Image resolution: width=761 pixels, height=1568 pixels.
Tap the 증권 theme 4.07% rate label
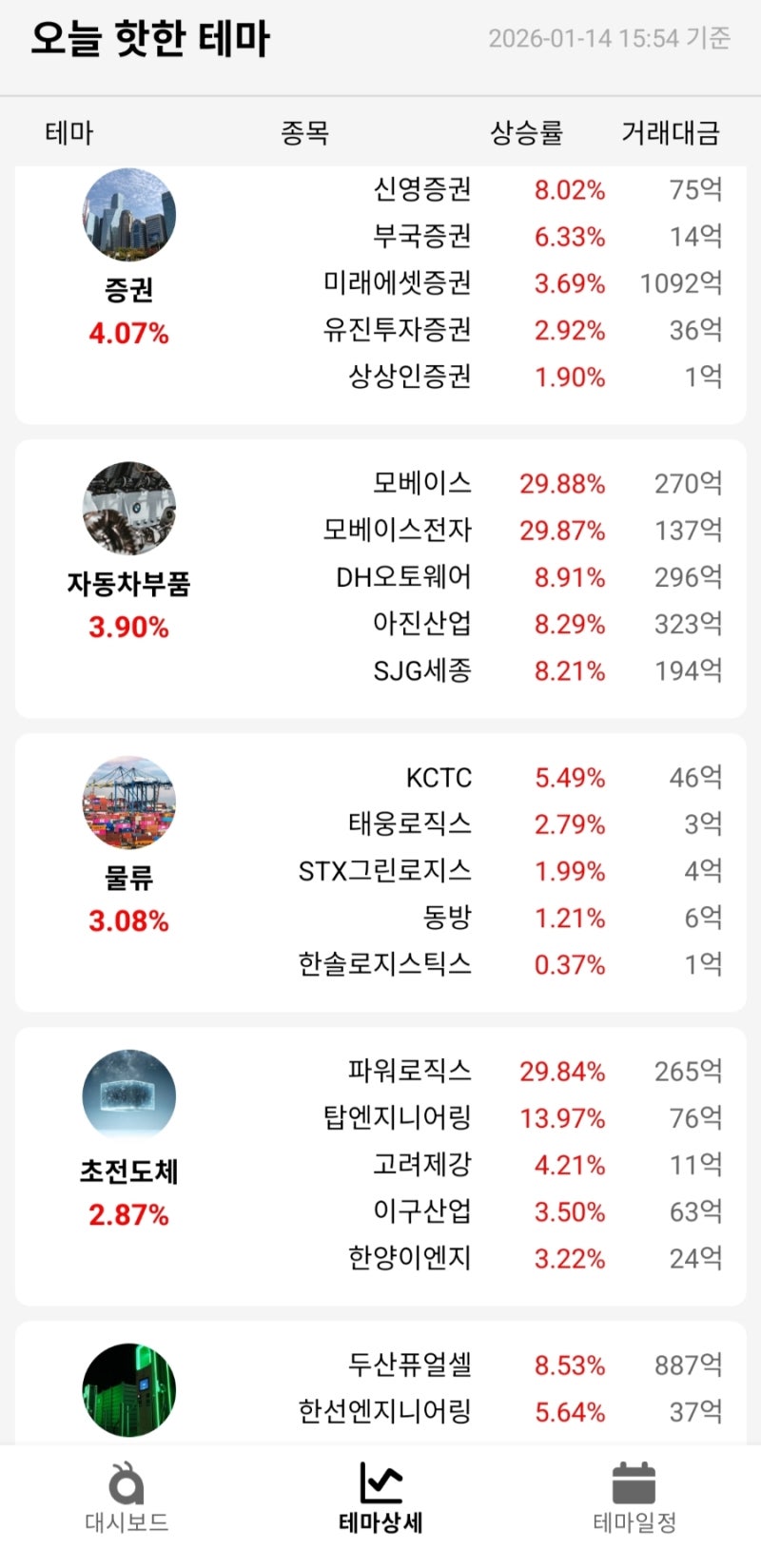pos(128,332)
